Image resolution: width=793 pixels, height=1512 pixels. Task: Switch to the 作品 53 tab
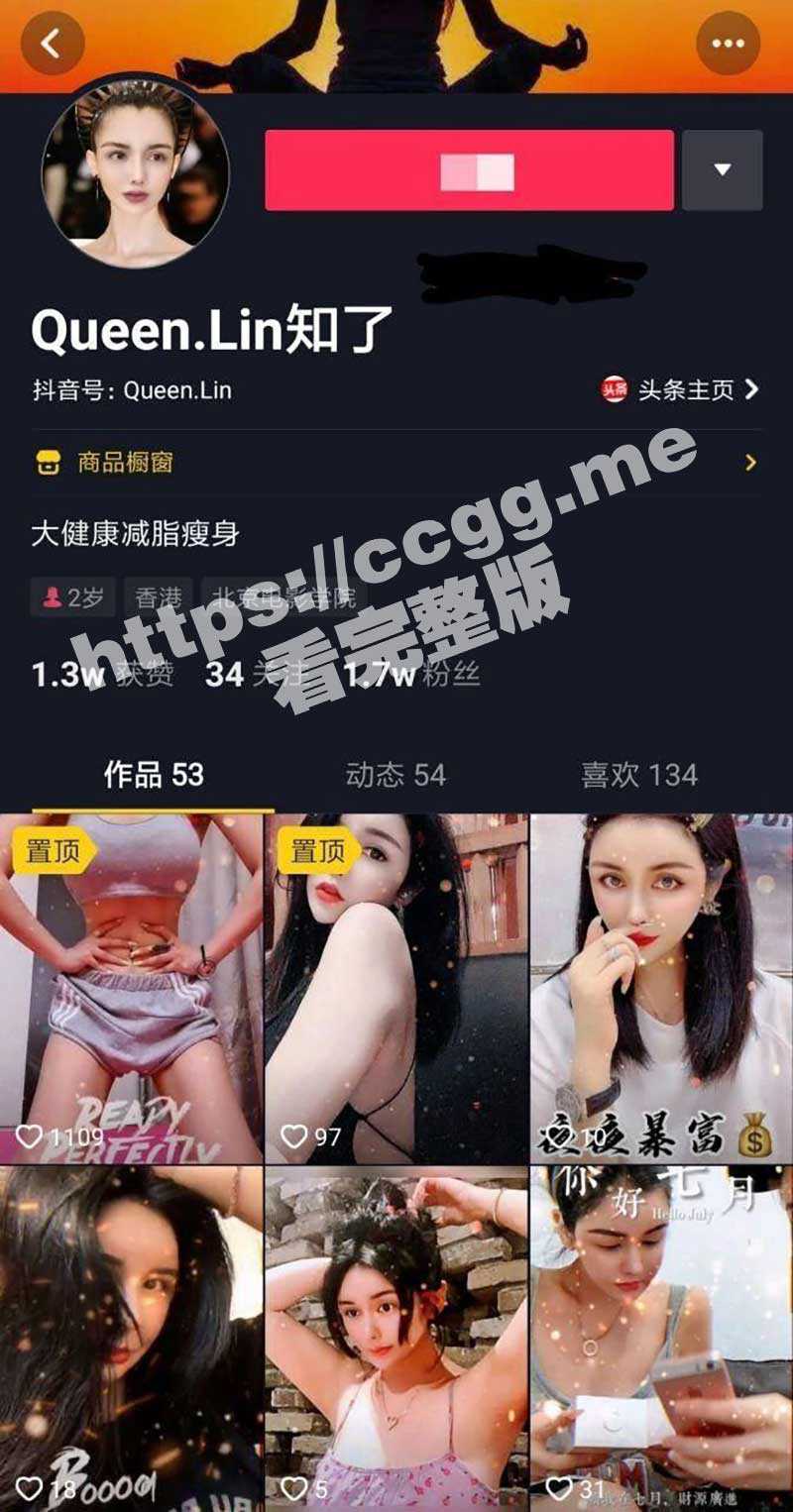click(x=154, y=775)
